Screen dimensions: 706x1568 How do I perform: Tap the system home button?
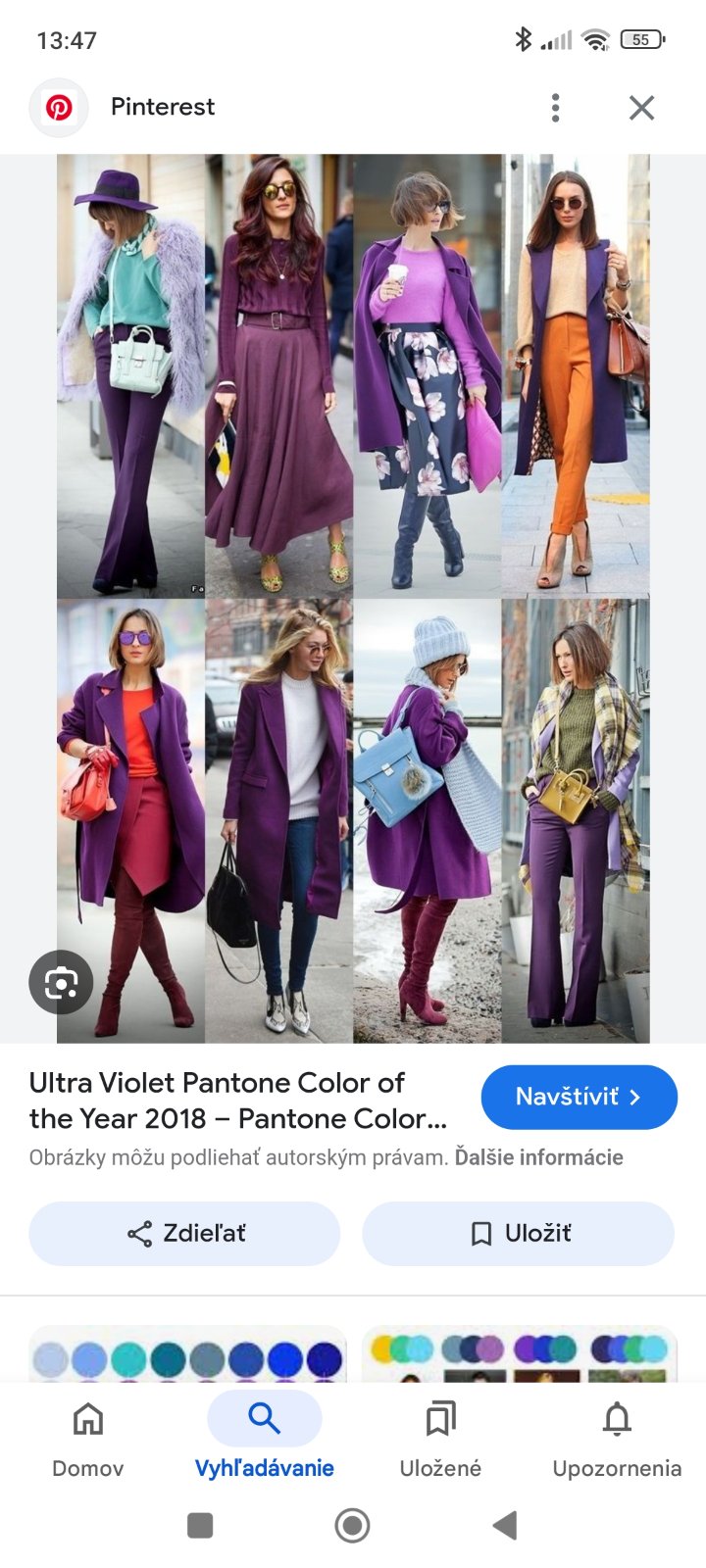coord(352,1525)
